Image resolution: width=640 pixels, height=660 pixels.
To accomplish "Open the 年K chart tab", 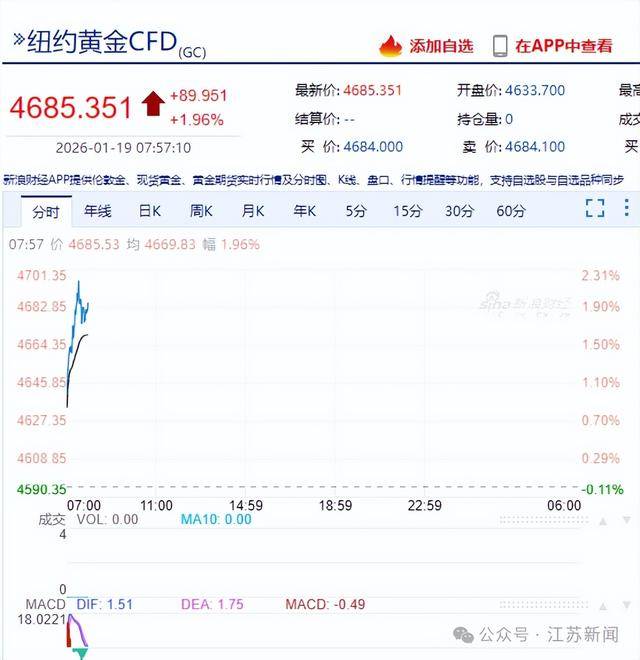I will 305,211.
